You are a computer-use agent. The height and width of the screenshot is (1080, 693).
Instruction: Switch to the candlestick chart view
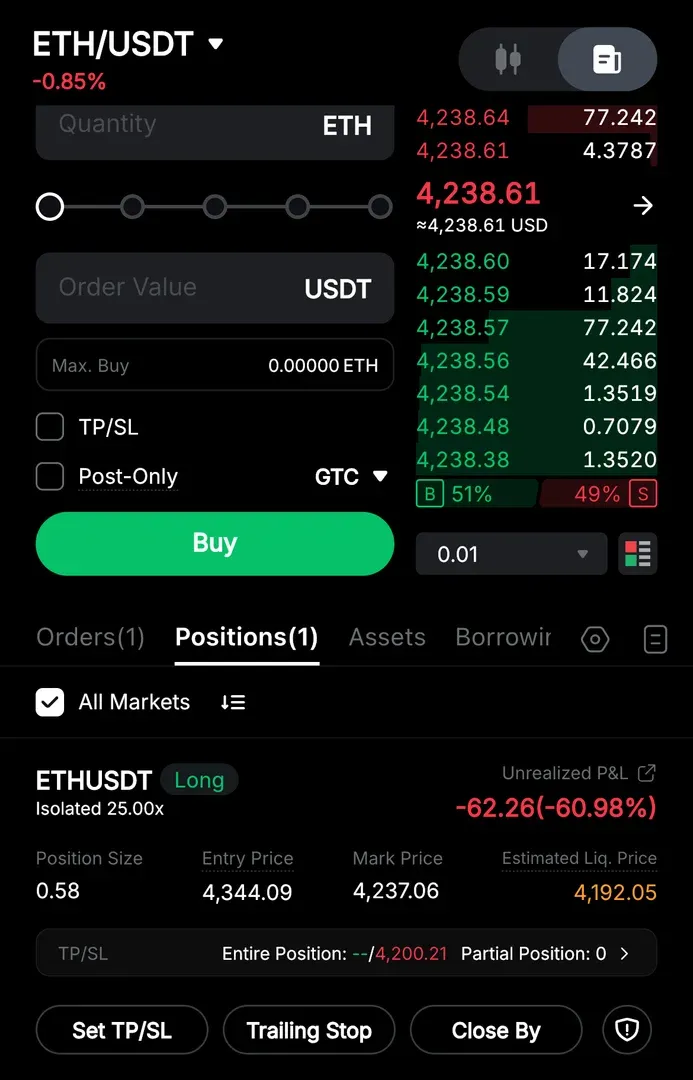pyautogui.click(x=508, y=59)
